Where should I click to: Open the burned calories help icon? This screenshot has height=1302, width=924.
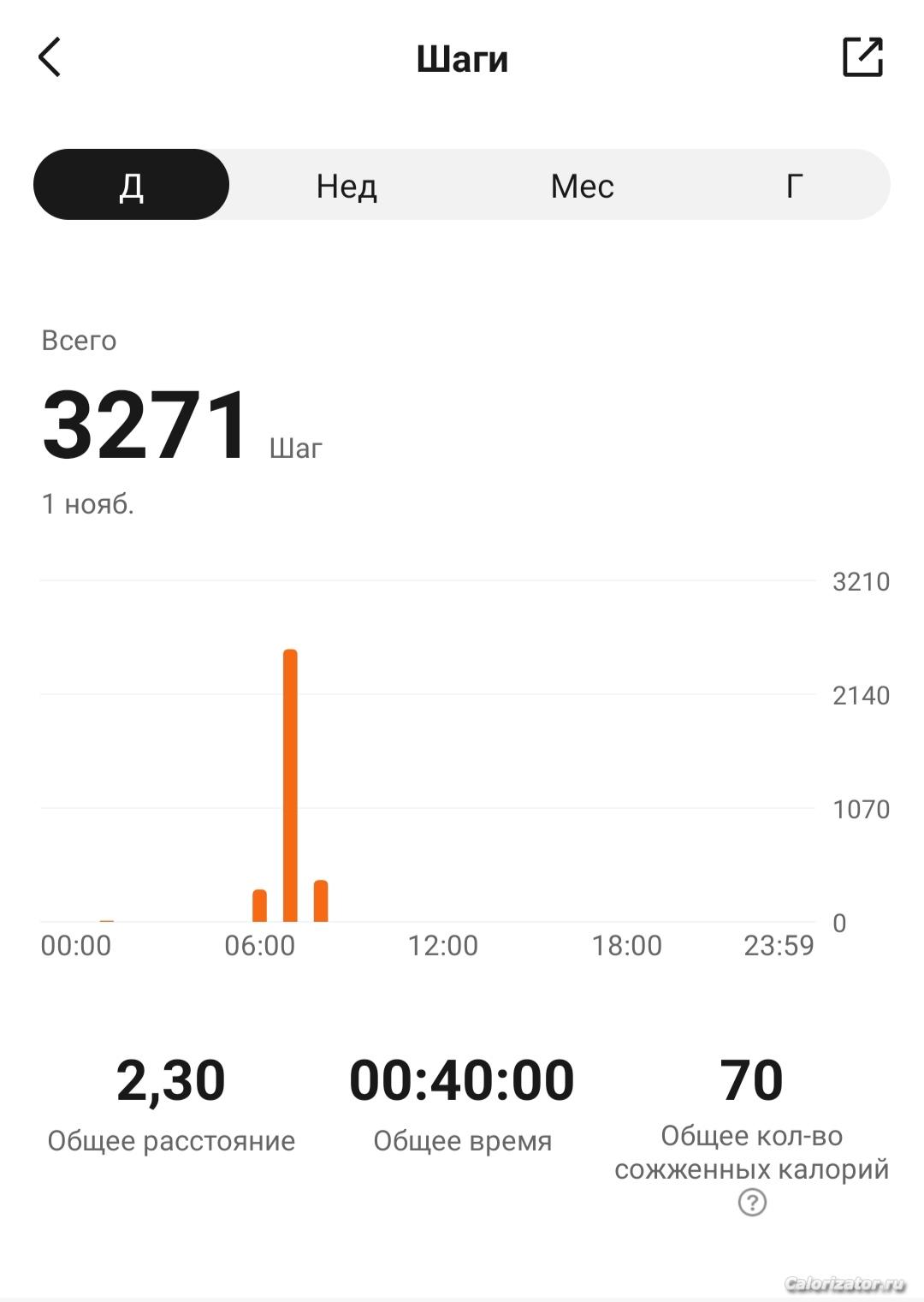(752, 1203)
